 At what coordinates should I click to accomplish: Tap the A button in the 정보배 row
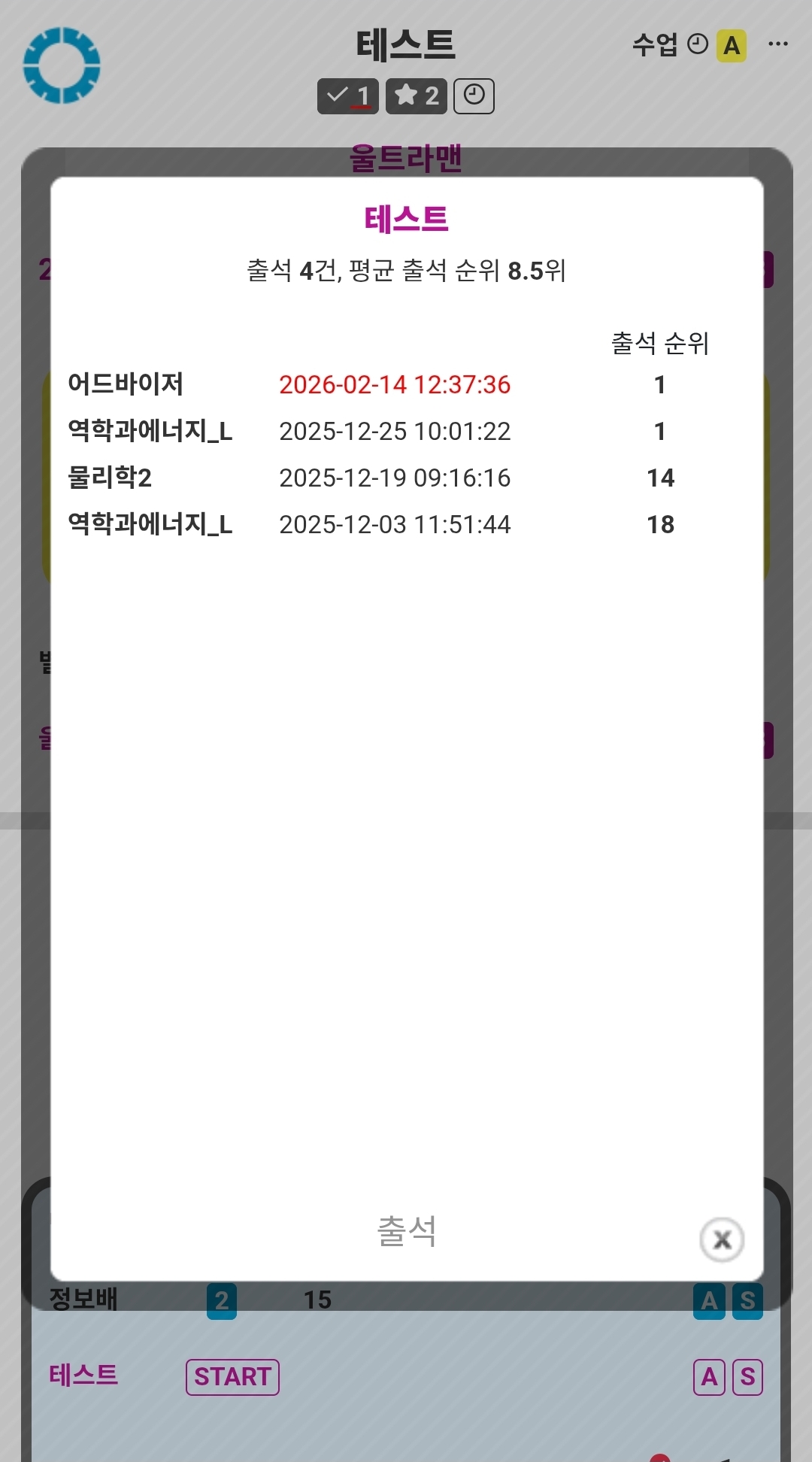coord(709,1301)
